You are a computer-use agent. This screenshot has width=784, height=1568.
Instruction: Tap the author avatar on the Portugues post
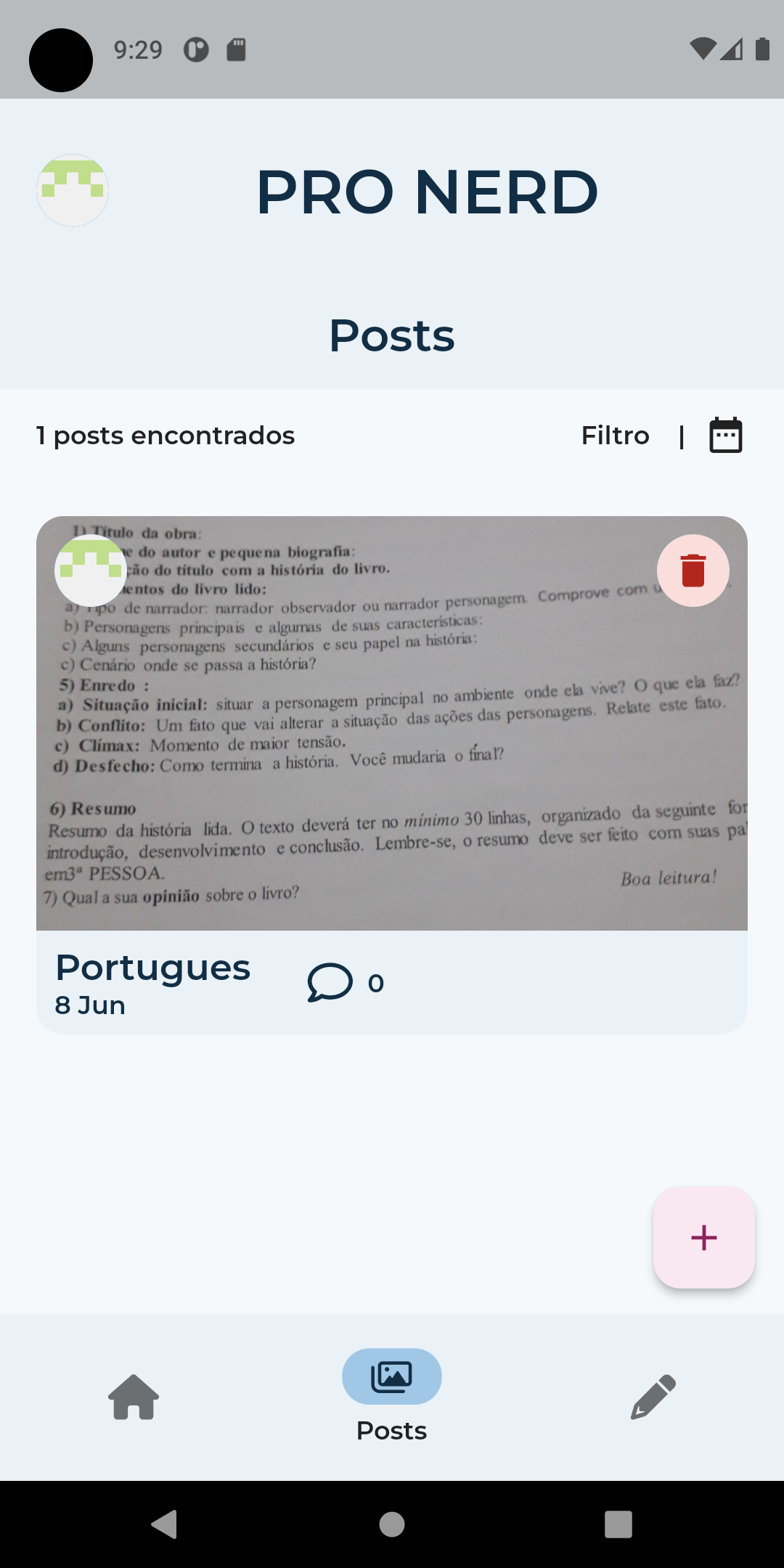(91, 571)
